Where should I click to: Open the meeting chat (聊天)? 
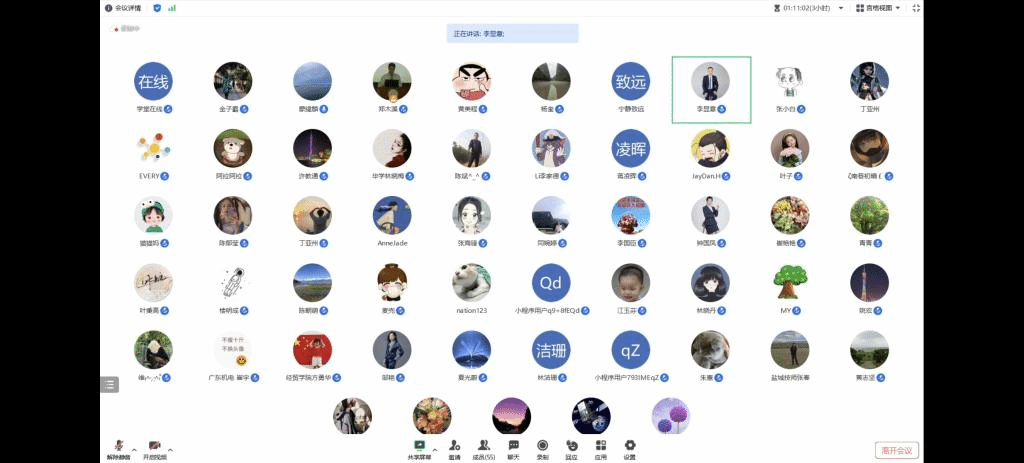pos(513,448)
